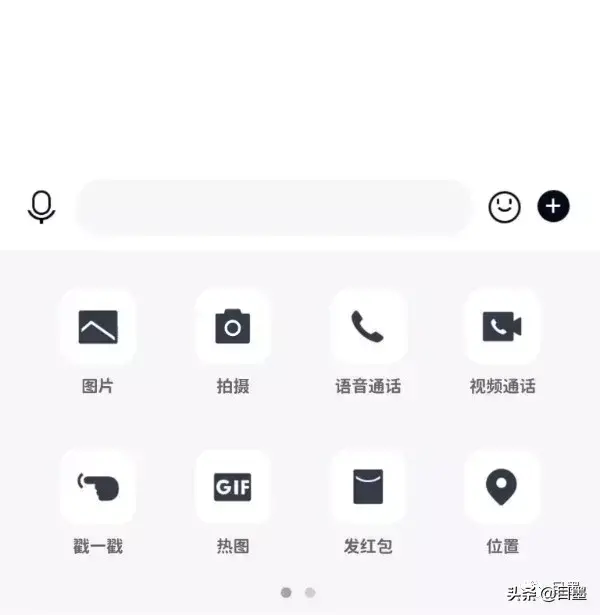
Task: Open 热图 GIF picker
Action: [x=233, y=487]
